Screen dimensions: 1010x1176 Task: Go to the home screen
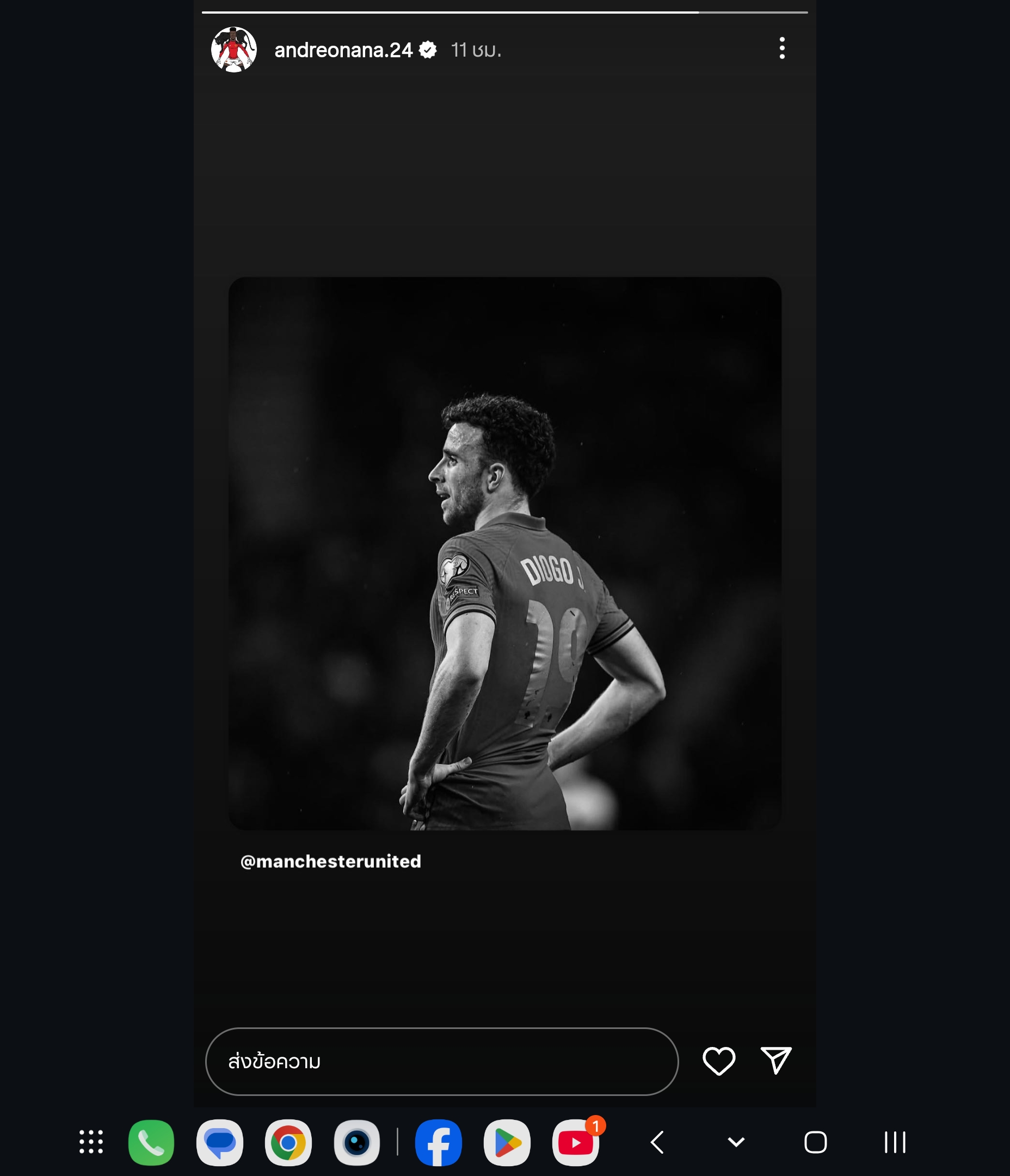click(x=815, y=1142)
